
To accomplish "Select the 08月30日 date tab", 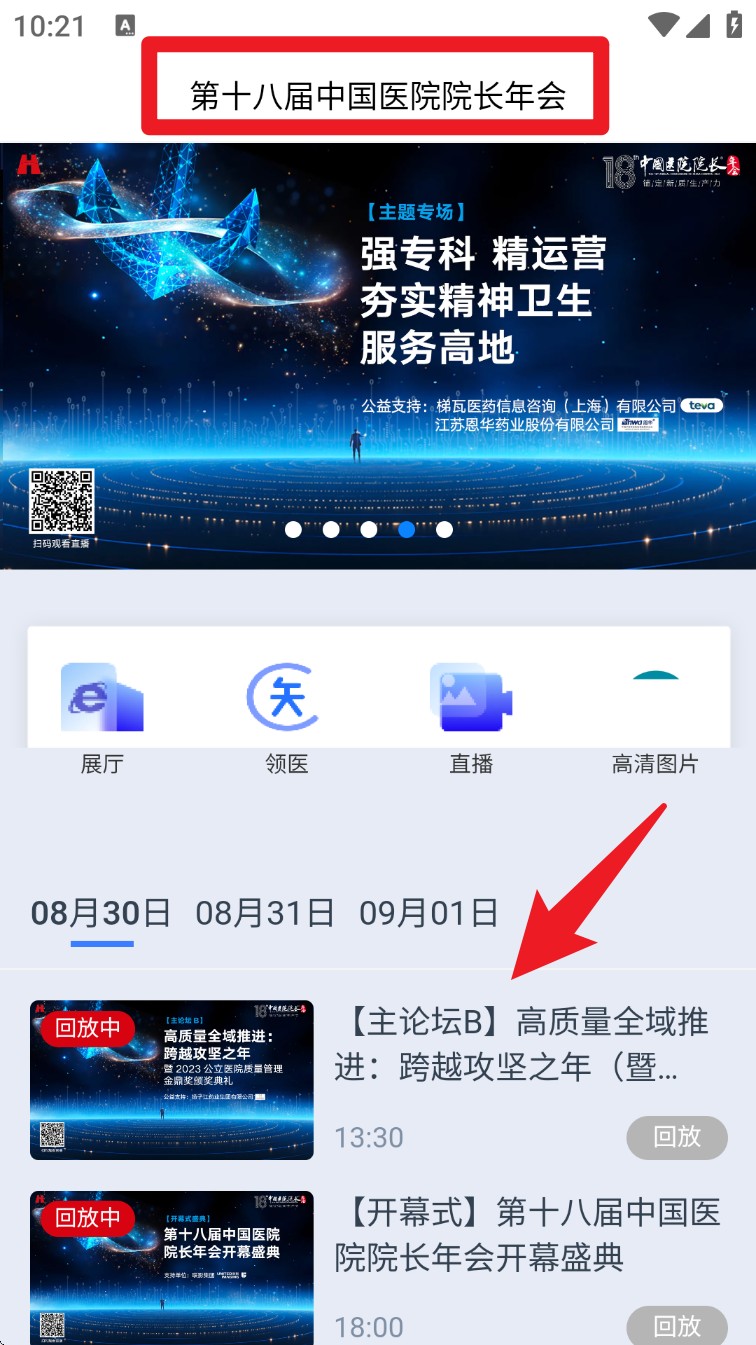I will [101, 913].
